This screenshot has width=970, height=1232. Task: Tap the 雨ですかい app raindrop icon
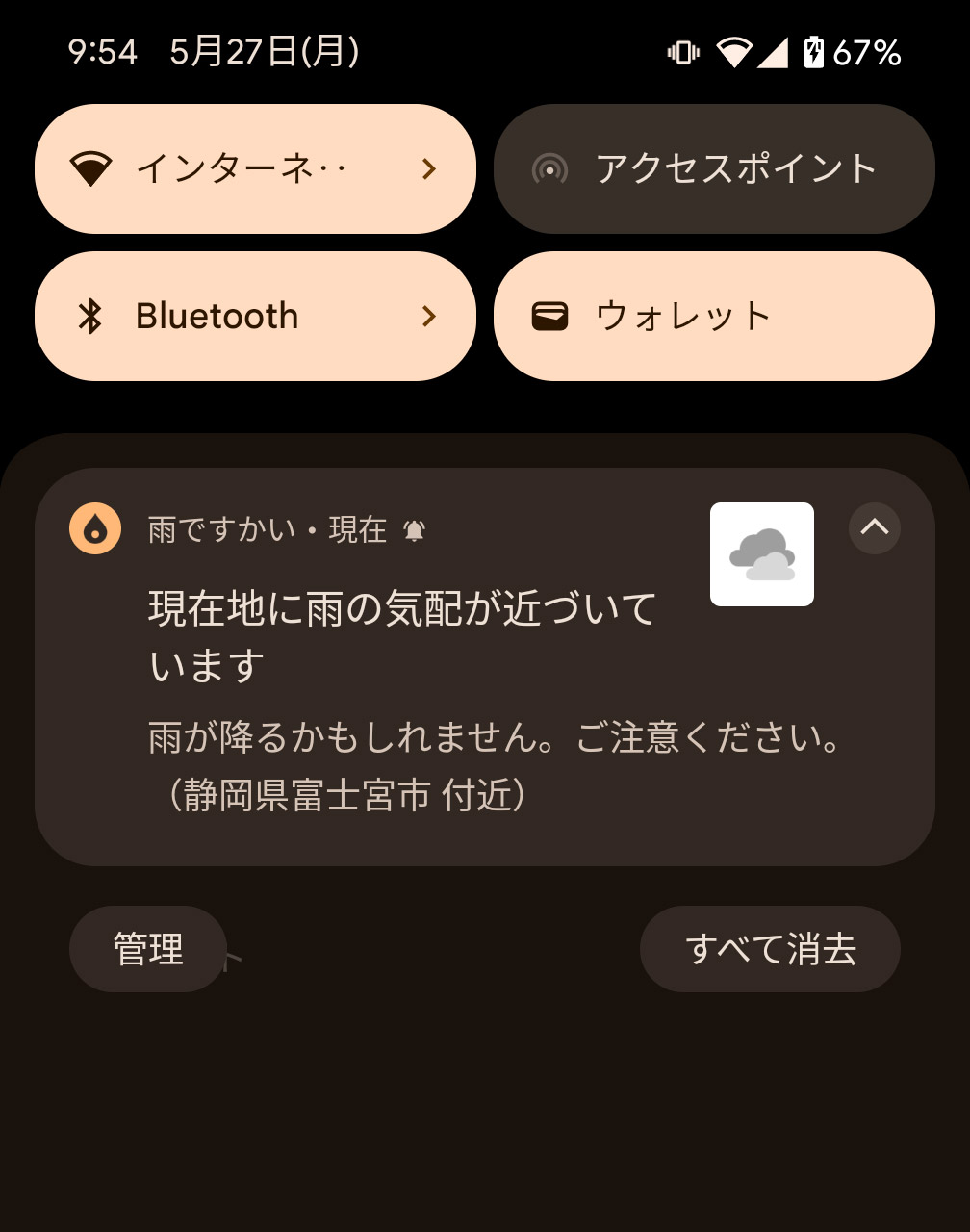point(93,528)
